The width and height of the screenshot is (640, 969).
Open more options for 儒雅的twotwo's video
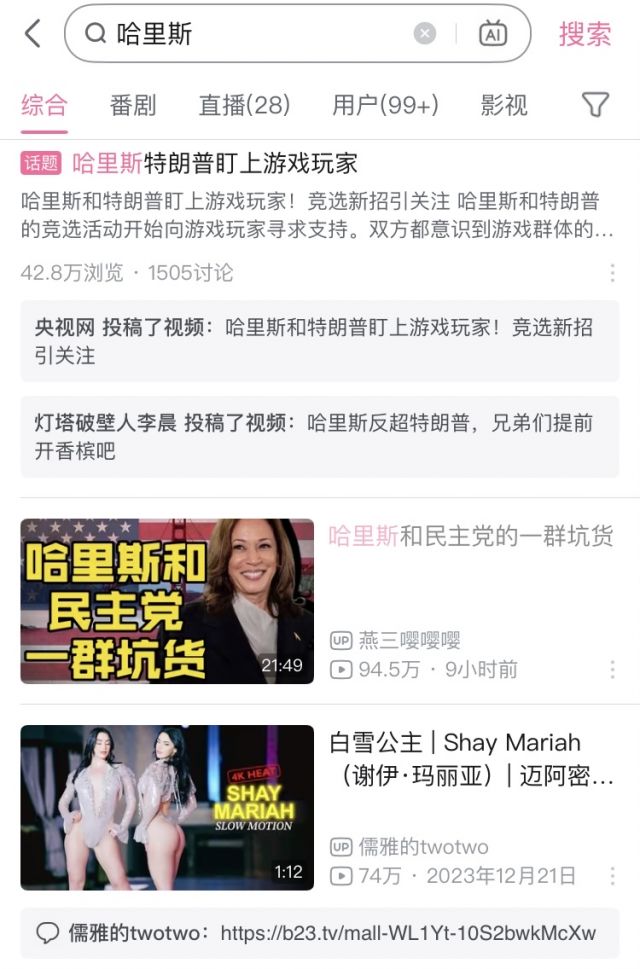click(x=612, y=876)
